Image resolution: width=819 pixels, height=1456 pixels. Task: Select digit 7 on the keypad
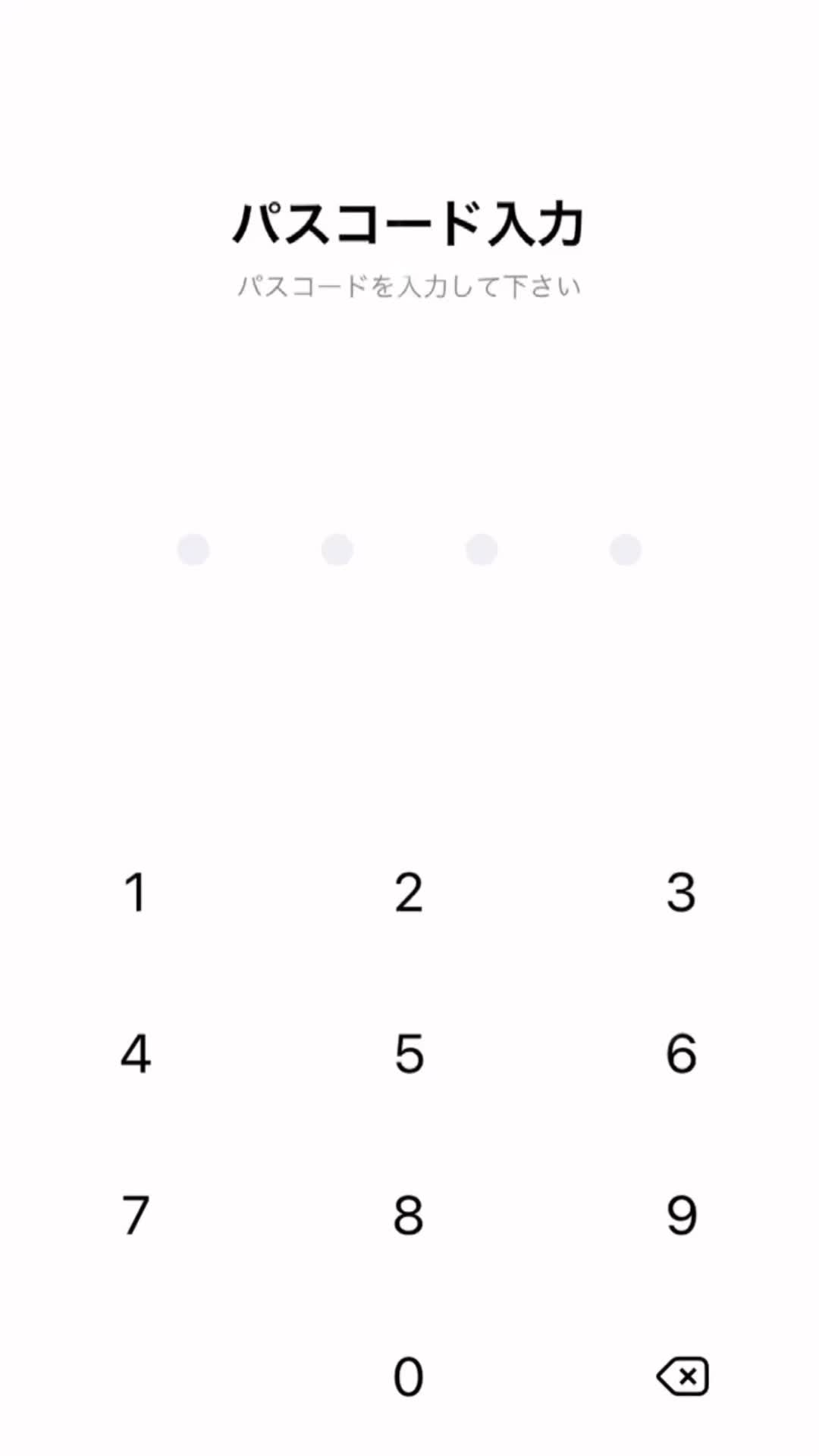coord(136,1216)
